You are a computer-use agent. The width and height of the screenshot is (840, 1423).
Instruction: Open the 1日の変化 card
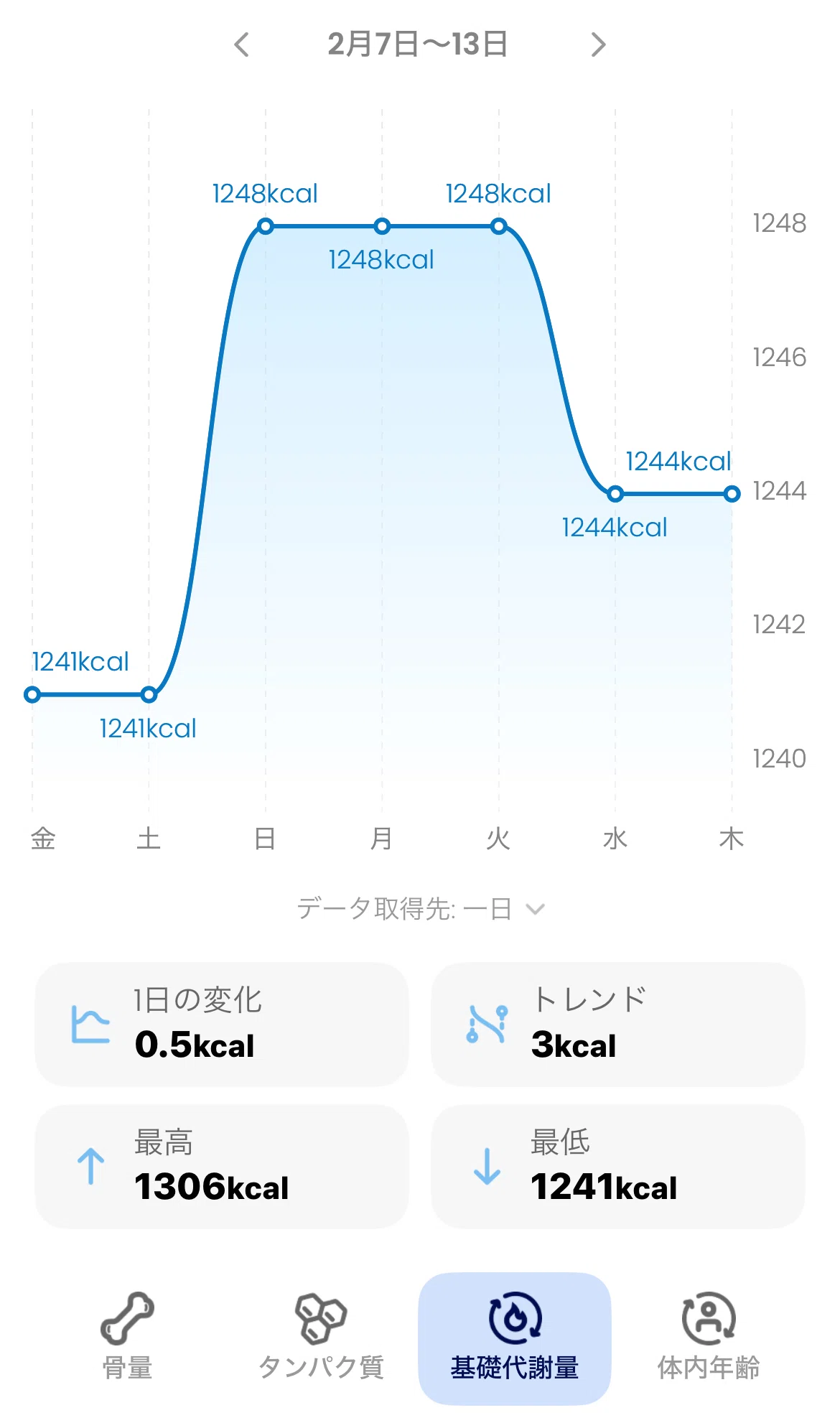tap(222, 1025)
